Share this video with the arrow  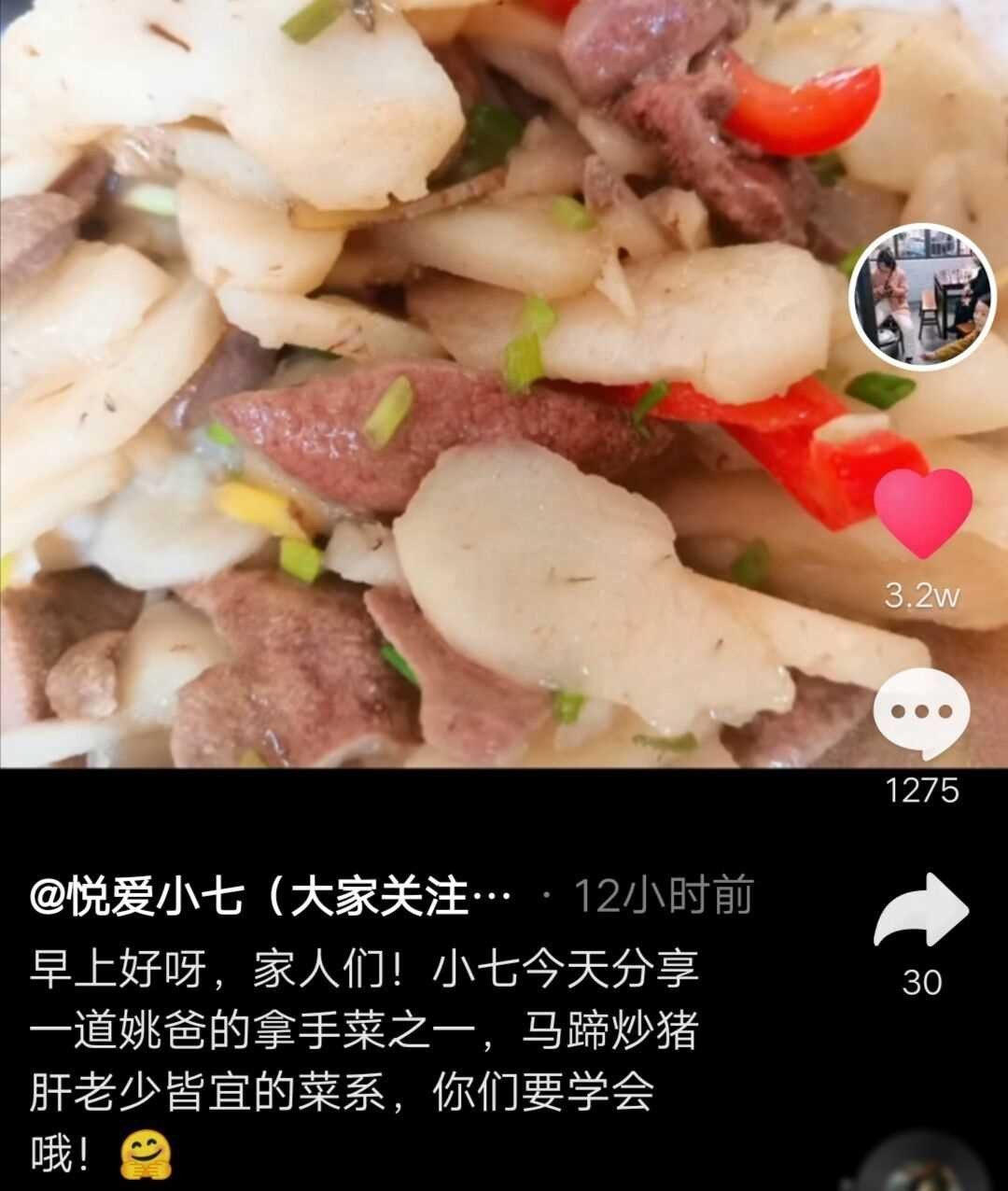921,911
